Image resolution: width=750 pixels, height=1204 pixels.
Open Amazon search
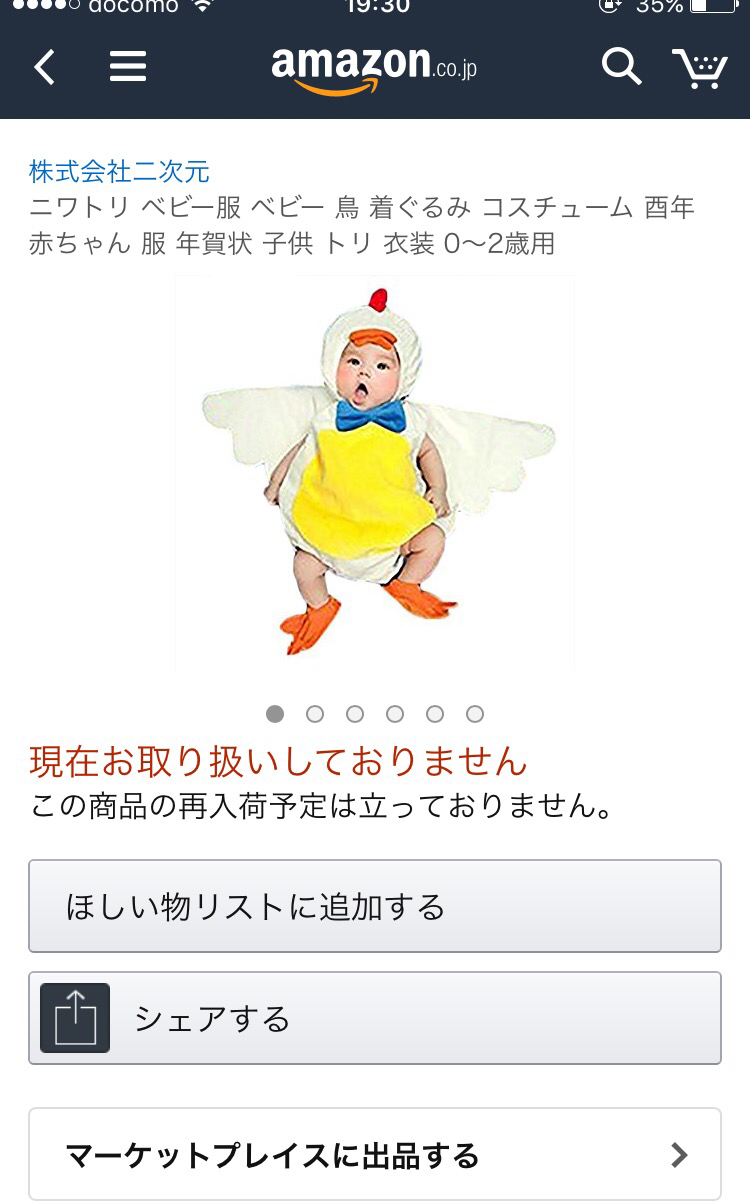pyautogui.click(x=620, y=67)
